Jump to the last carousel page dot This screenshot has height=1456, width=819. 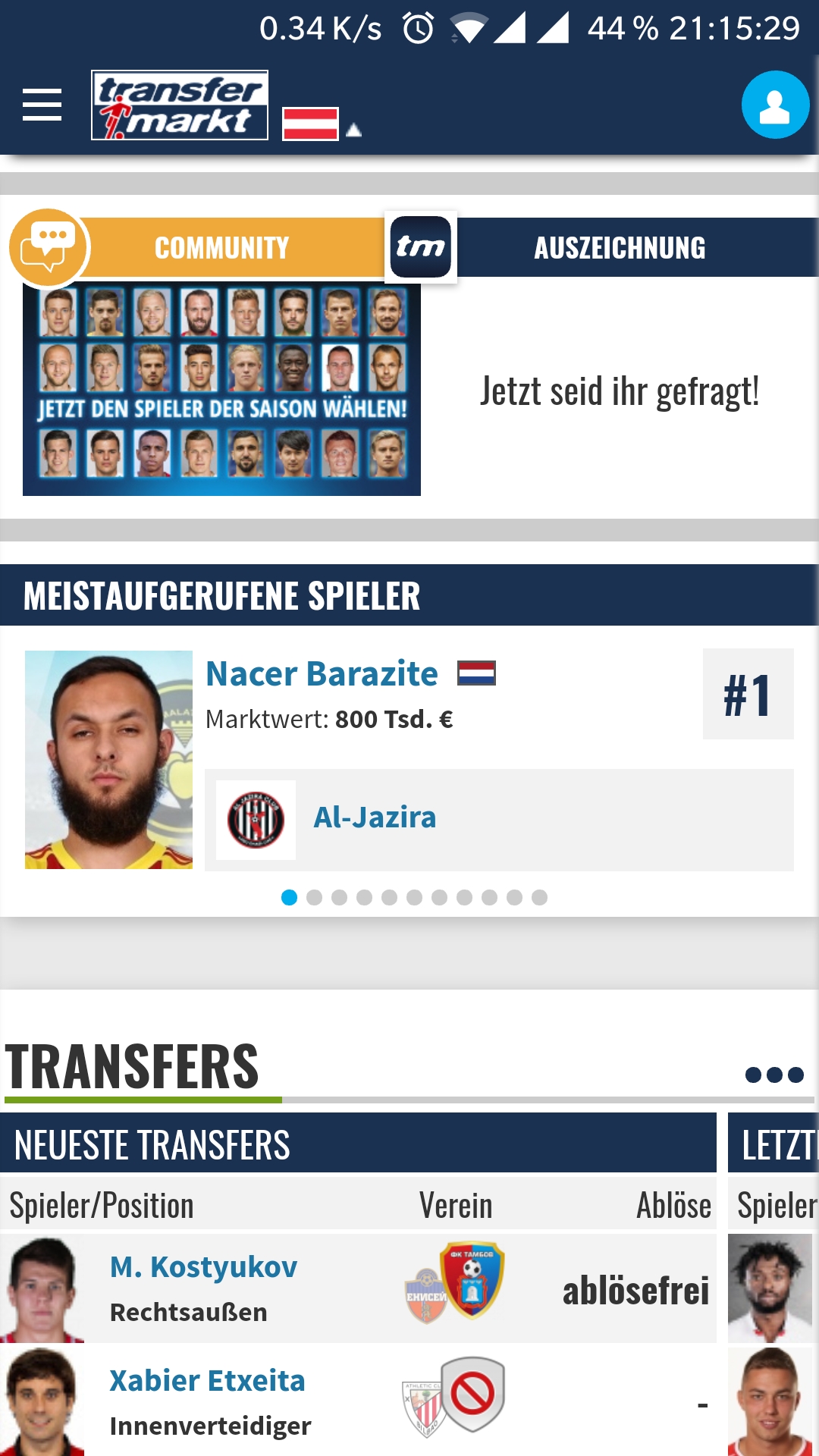click(x=539, y=898)
